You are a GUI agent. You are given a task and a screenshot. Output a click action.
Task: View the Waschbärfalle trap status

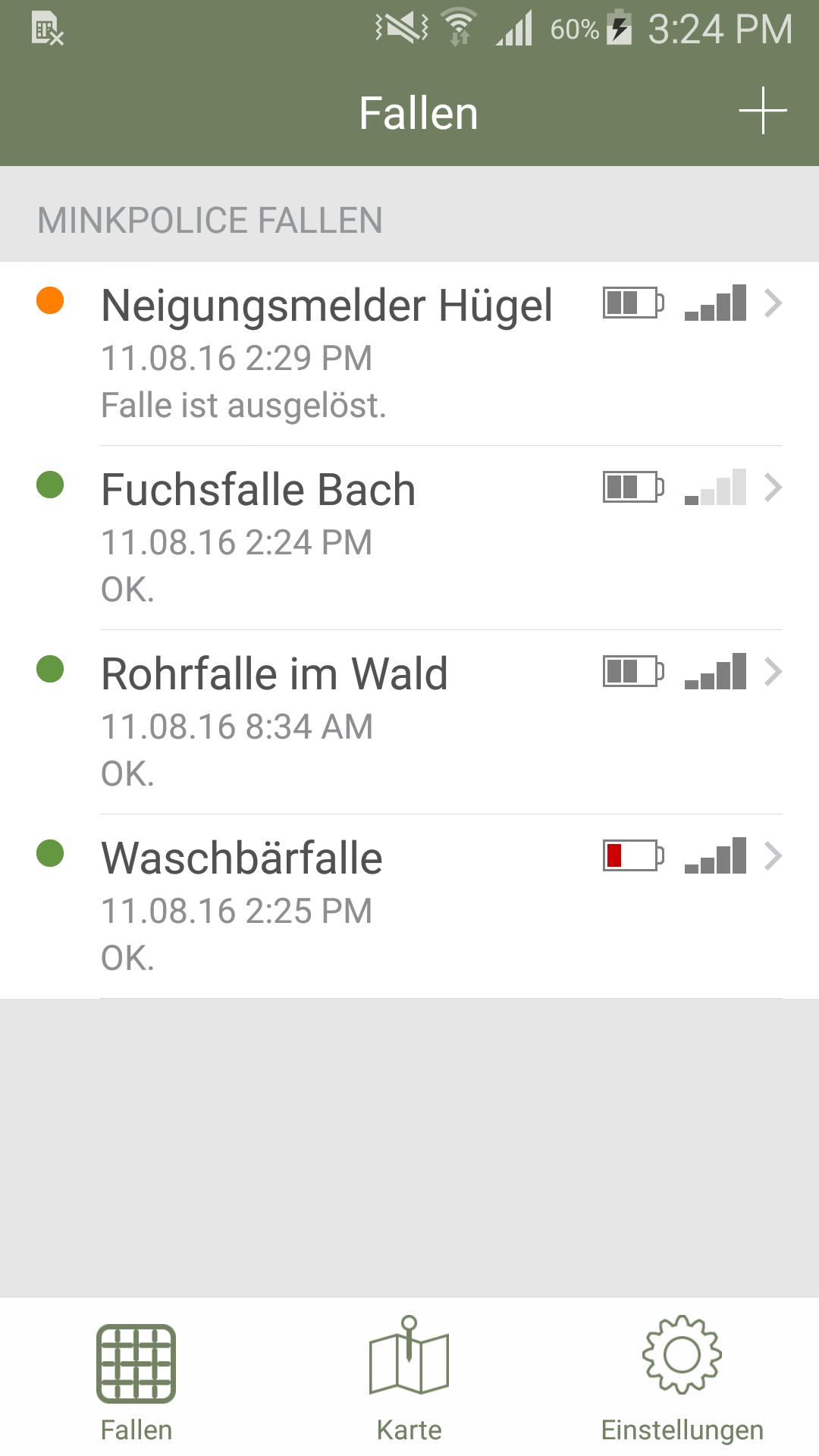[x=409, y=906]
